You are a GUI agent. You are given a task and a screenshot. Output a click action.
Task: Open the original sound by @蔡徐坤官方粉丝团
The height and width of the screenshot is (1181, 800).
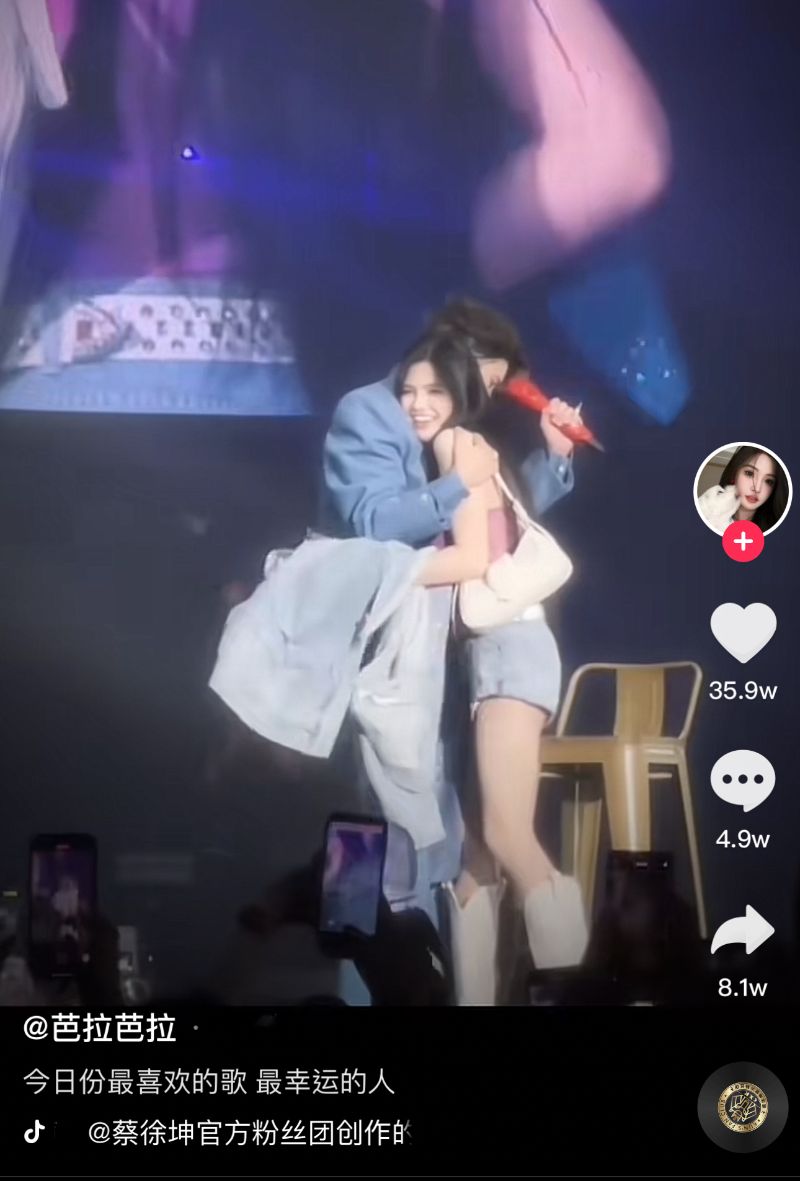[x=250, y=1133]
